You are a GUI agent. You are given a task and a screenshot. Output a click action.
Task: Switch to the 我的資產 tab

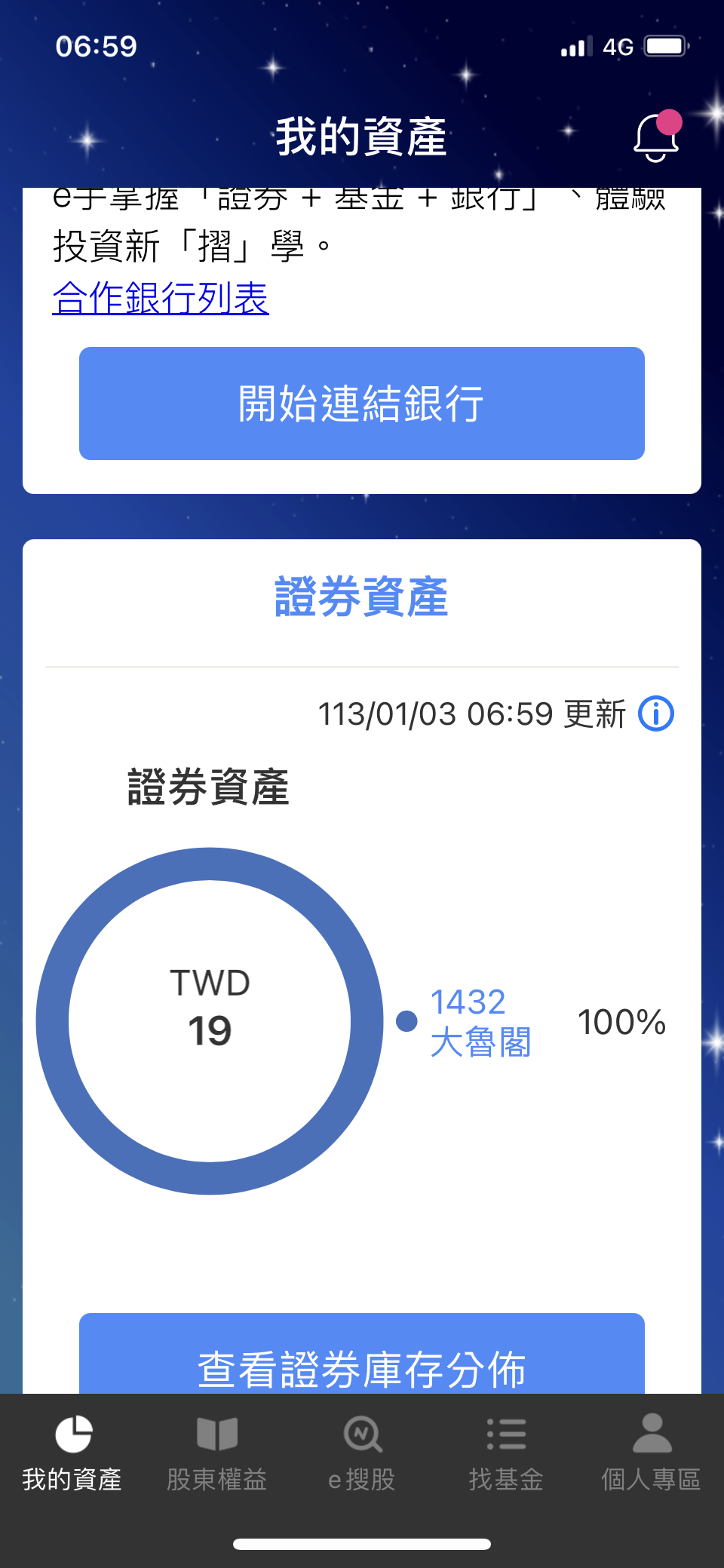[x=72, y=1452]
